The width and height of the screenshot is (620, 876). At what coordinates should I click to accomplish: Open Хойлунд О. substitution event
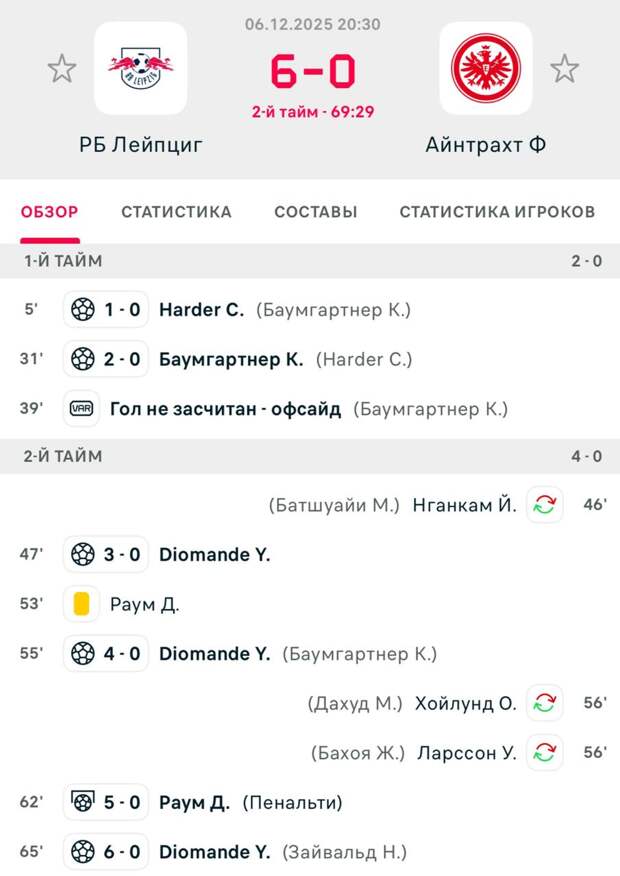tap(465, 703)
